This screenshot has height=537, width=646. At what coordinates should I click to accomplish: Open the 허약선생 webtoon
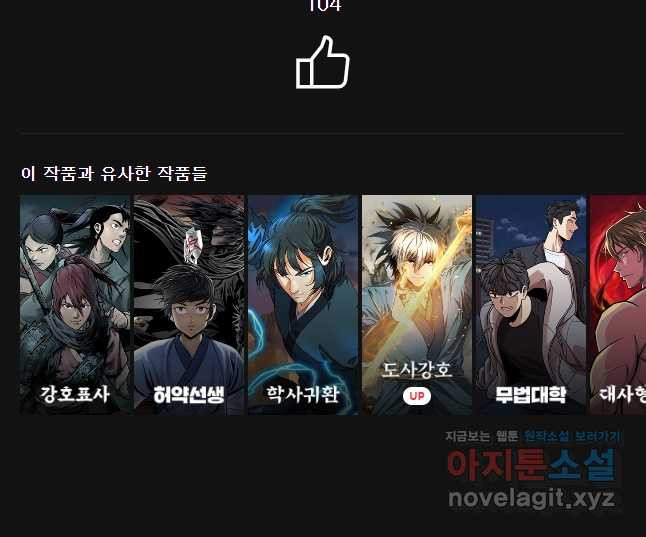189,305
